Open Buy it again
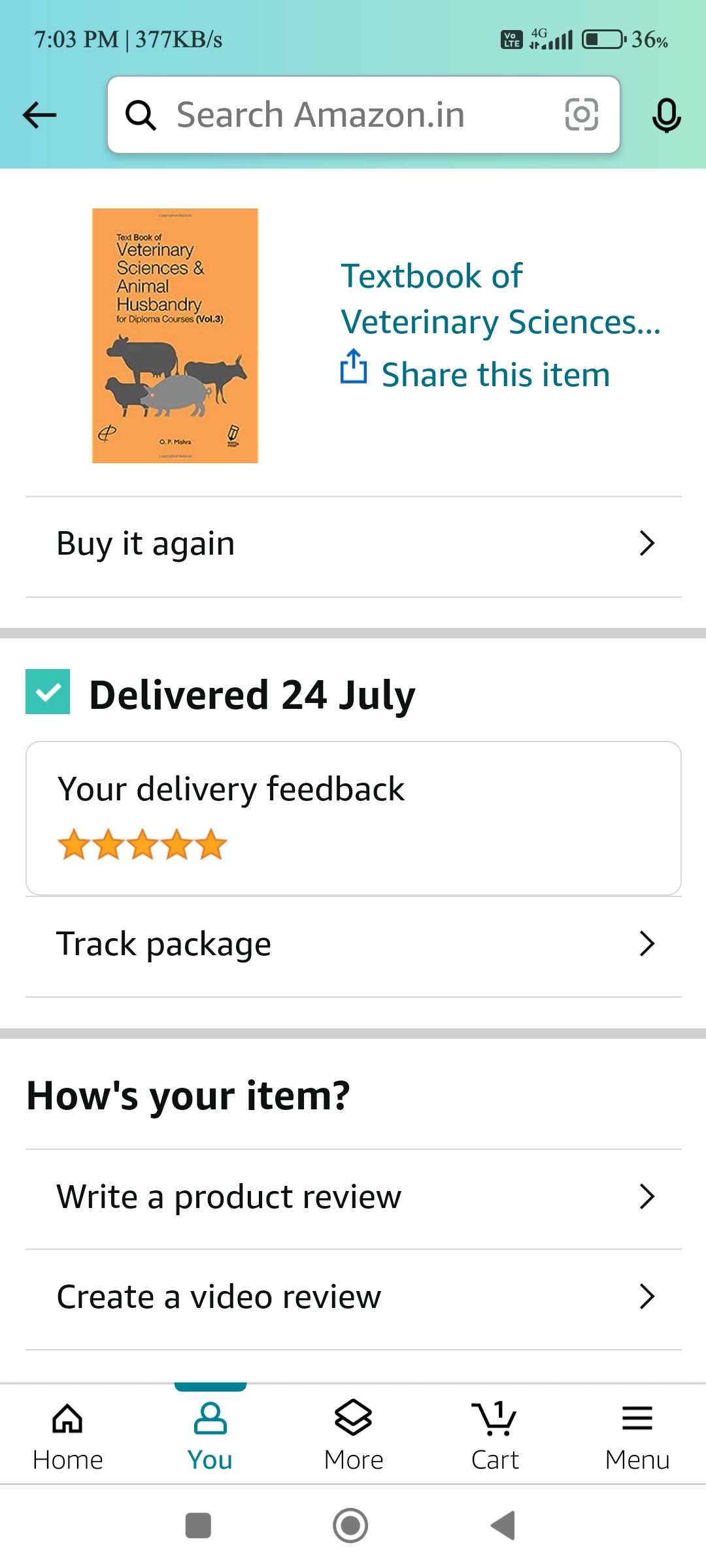The image size is (706, 1568). (x=353, y=544)
